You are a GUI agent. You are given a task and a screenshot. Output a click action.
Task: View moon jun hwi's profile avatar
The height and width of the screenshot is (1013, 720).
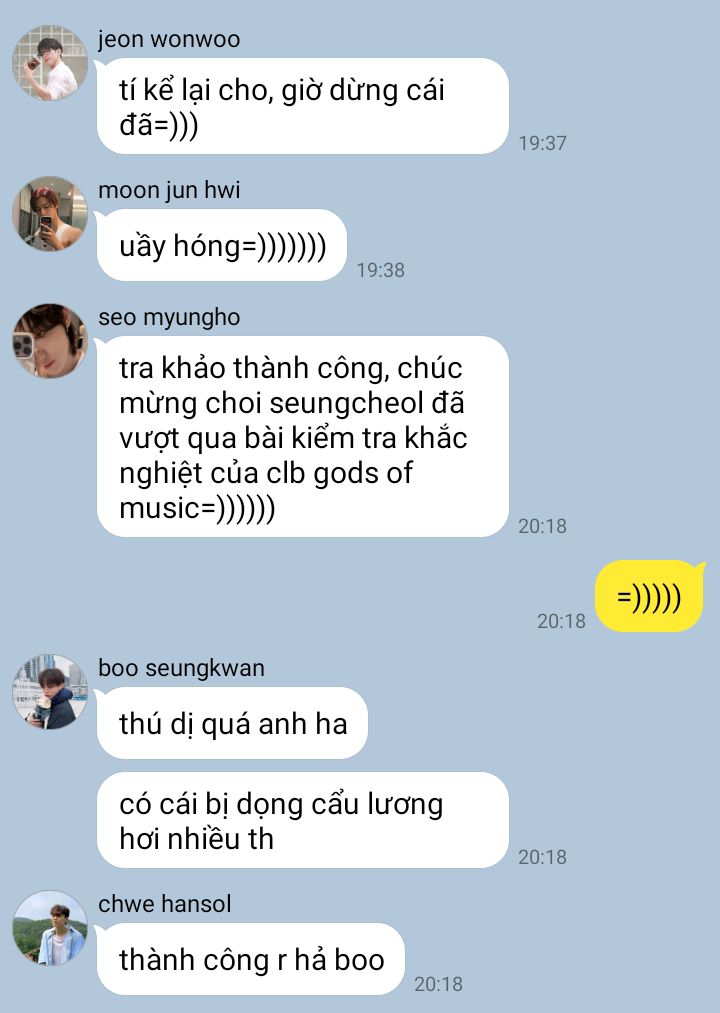click(50, 214)
